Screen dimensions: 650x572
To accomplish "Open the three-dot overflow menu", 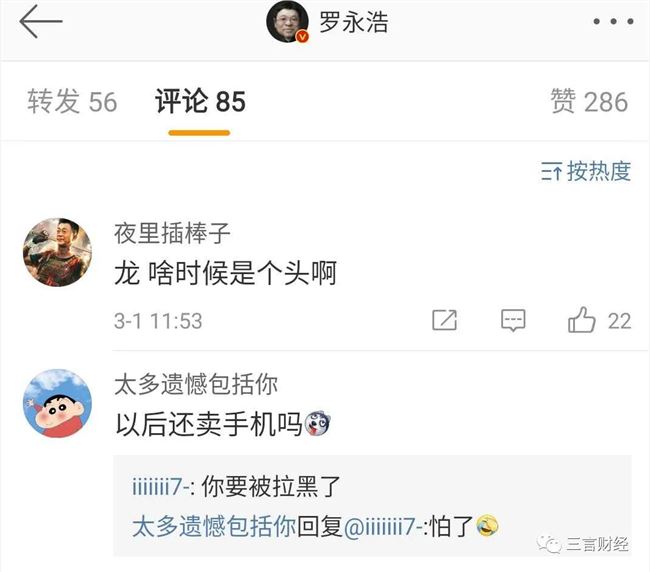I will point(612,22).
